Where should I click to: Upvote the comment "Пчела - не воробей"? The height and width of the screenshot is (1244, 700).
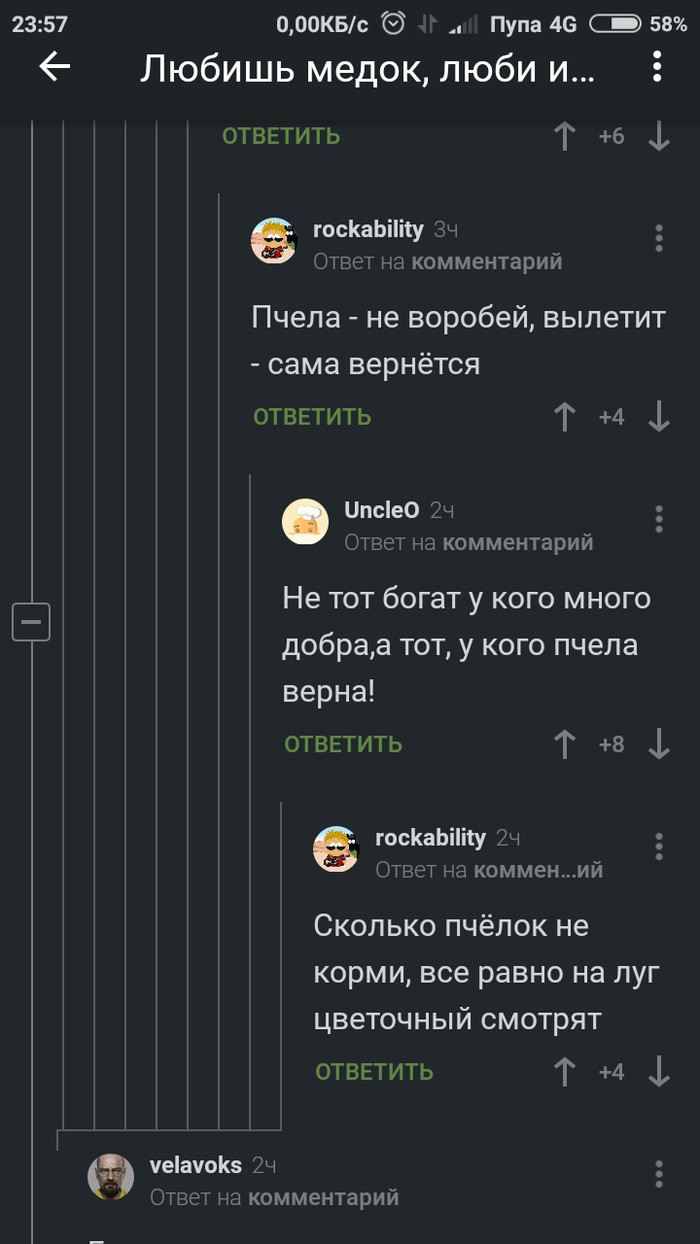pyautogui.click(x=565, y=417)
